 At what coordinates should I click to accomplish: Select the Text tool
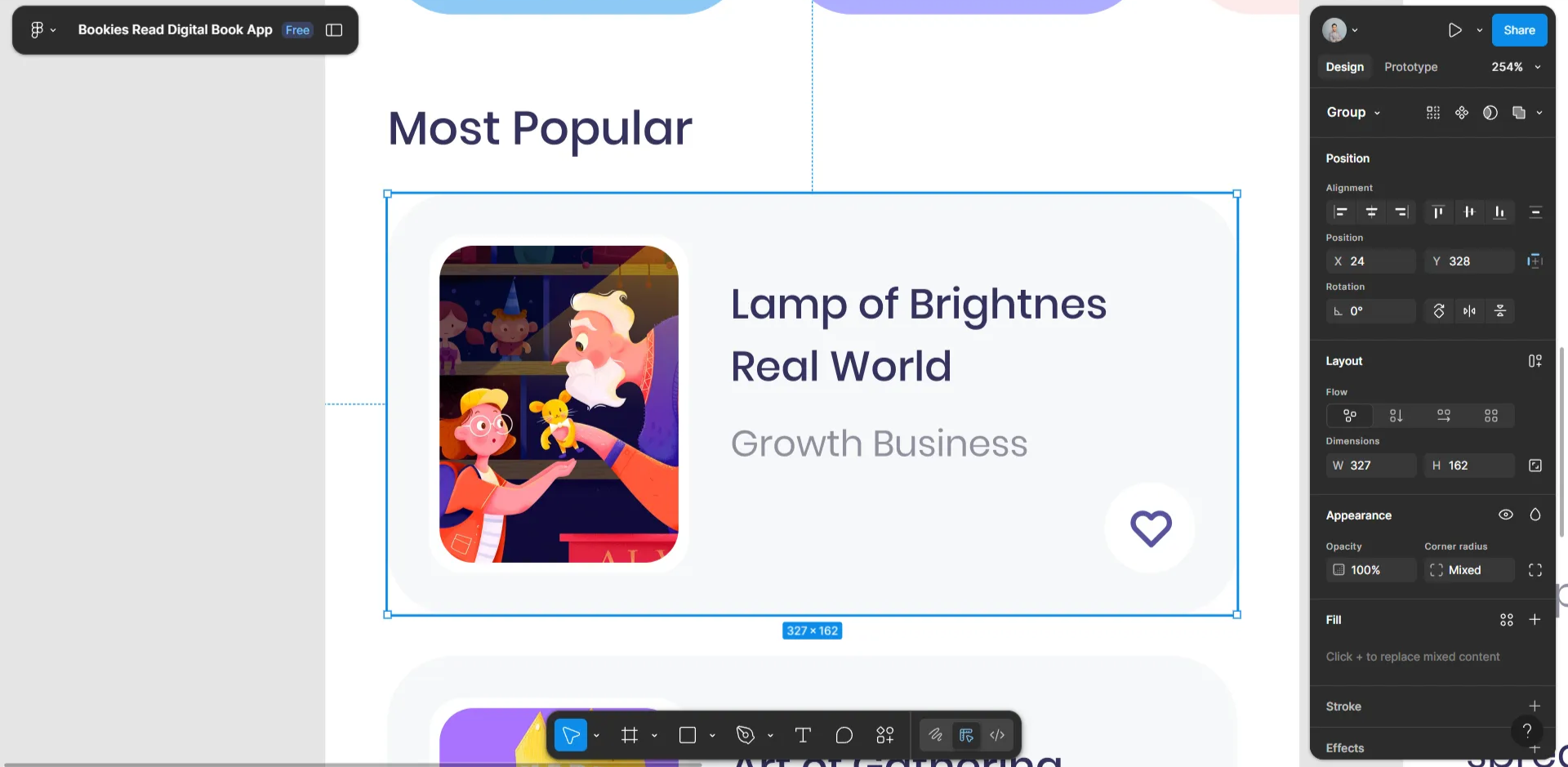tap(803, 735)
